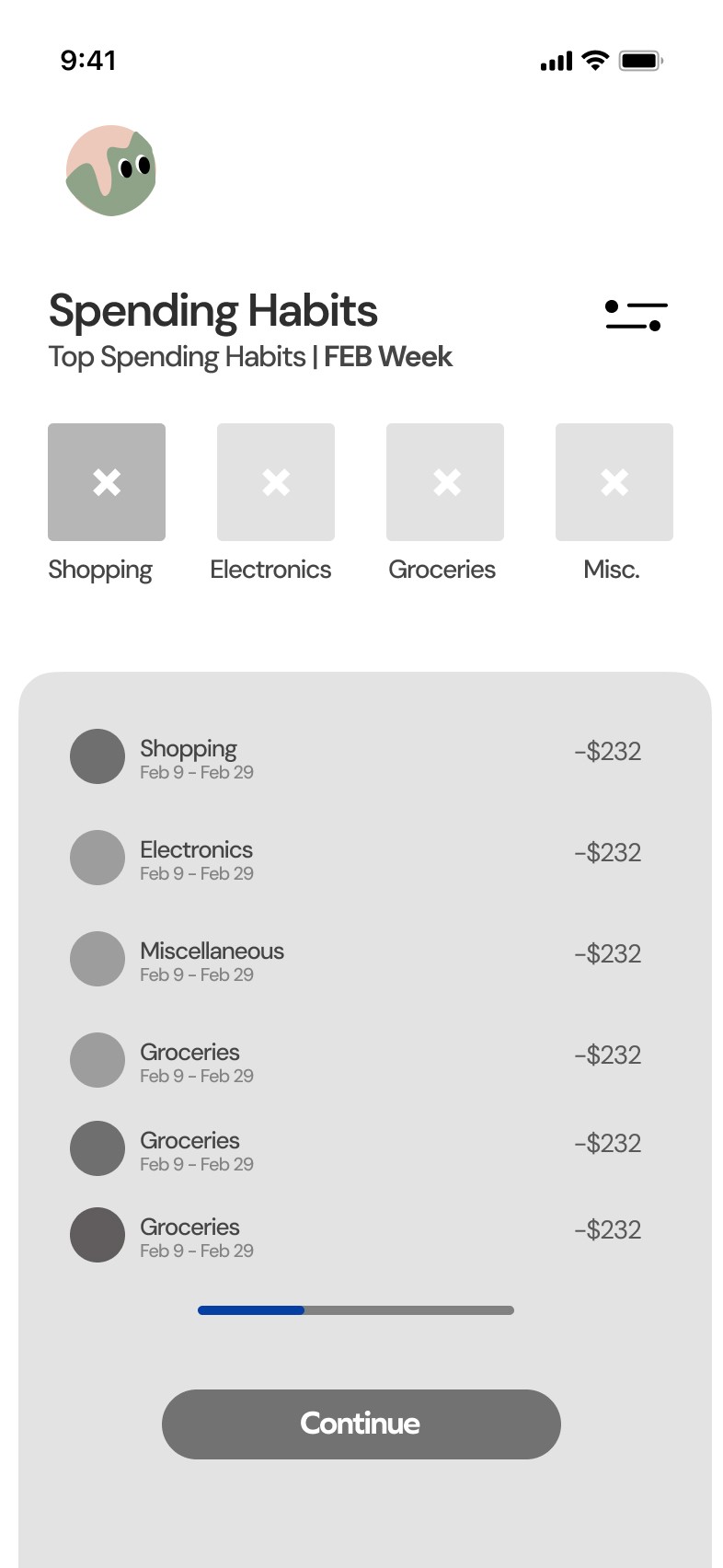Open the profile avatar
This screenshot has width=723, height=1568.
pos(111,170)
